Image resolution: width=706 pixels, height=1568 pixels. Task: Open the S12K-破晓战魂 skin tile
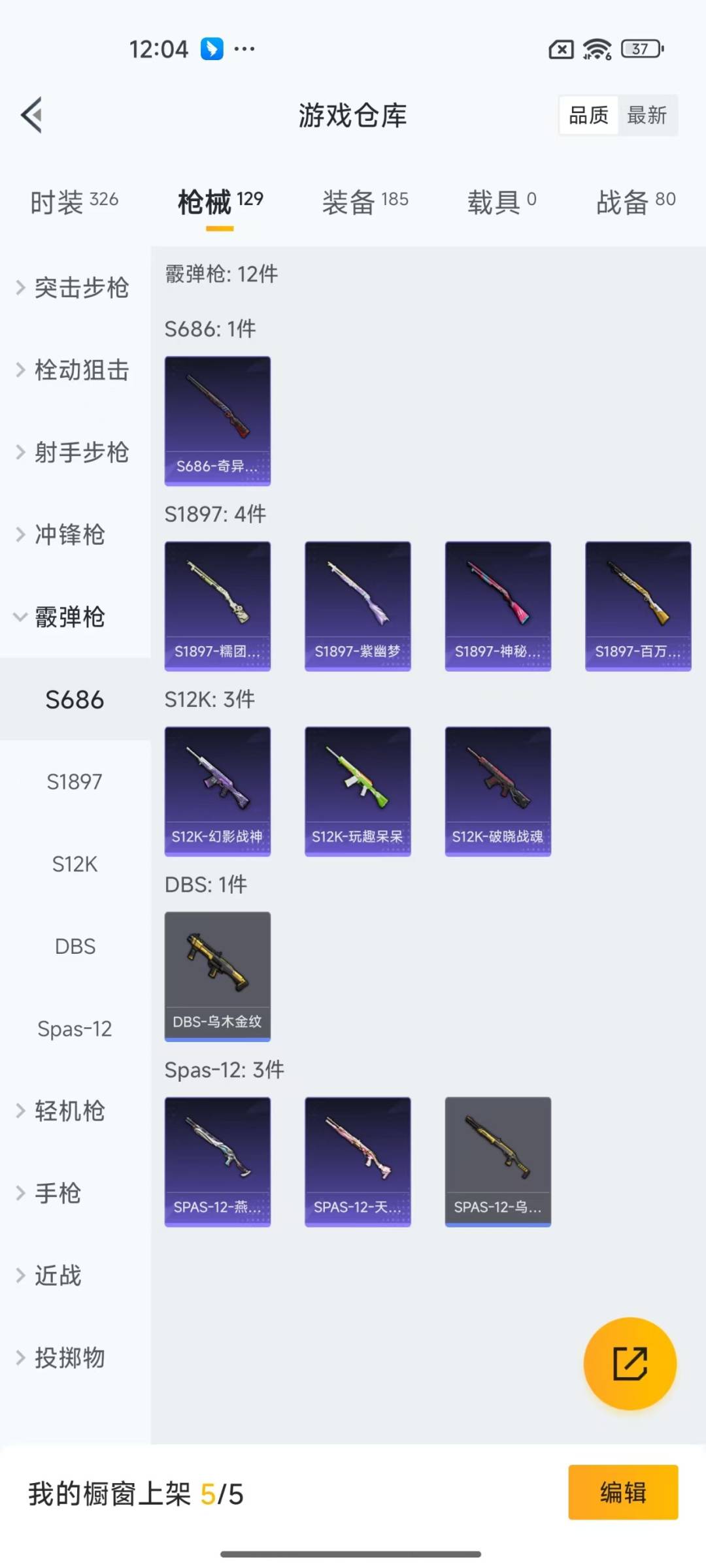(497, 791)
